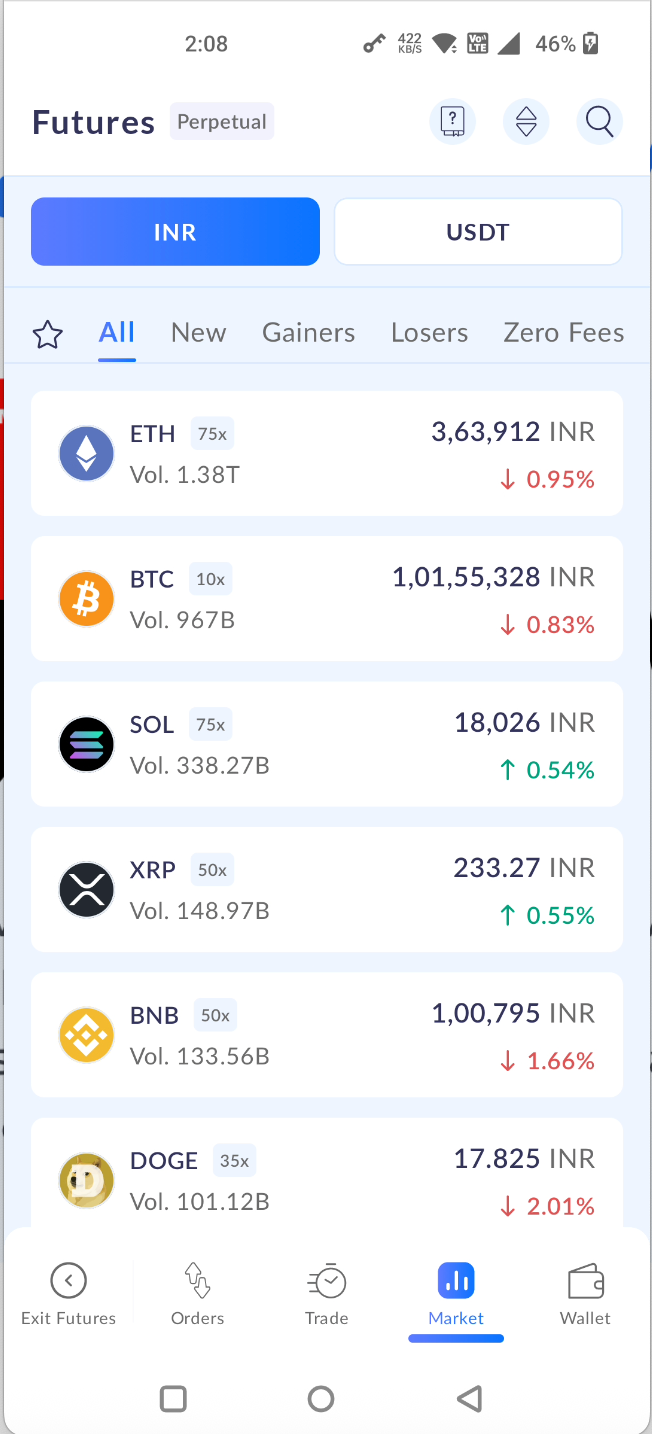The image size is (652, 1434).
Task: Tap Exit Futures in the bottom bar
Action: click(68, 1294)
